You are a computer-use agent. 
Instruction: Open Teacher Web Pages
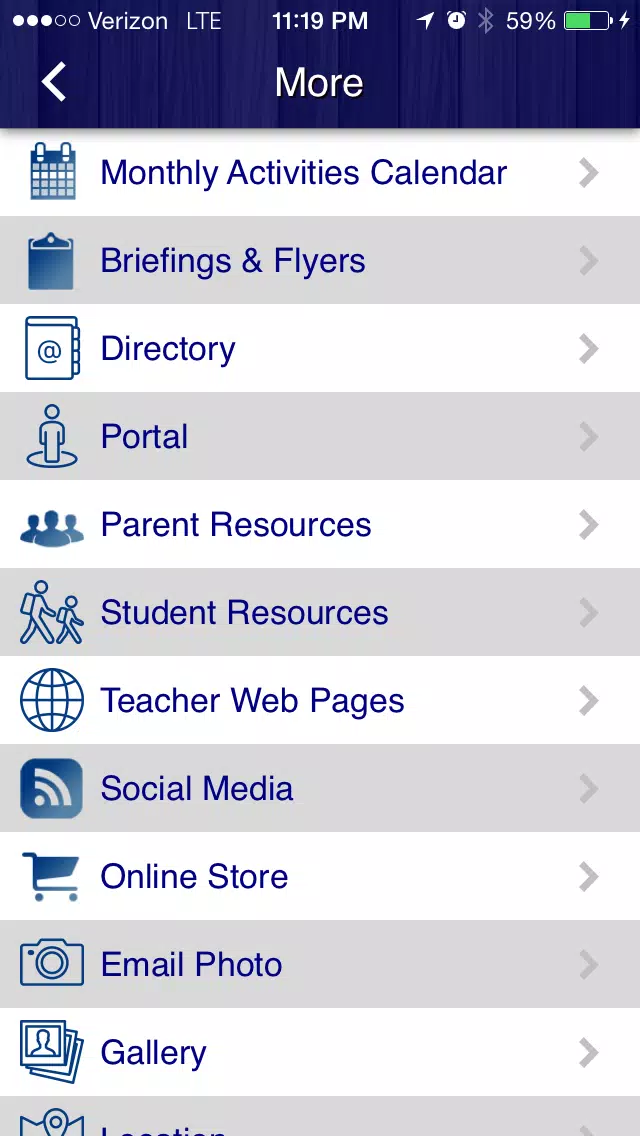(x=320, y=700)
